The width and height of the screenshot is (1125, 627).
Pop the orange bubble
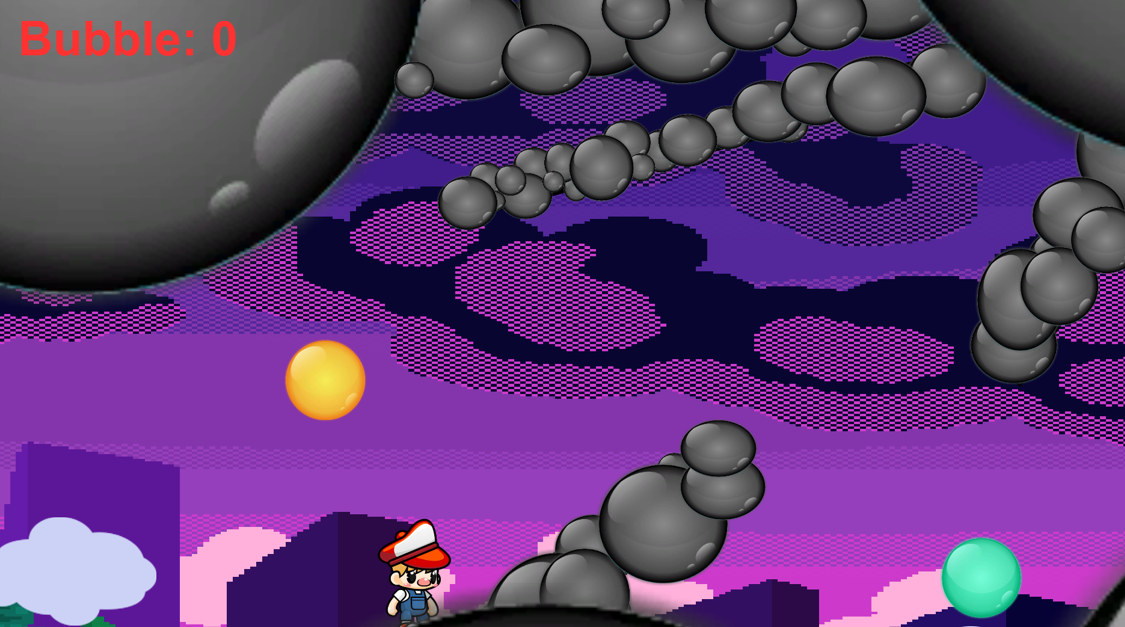pos(325,380)
